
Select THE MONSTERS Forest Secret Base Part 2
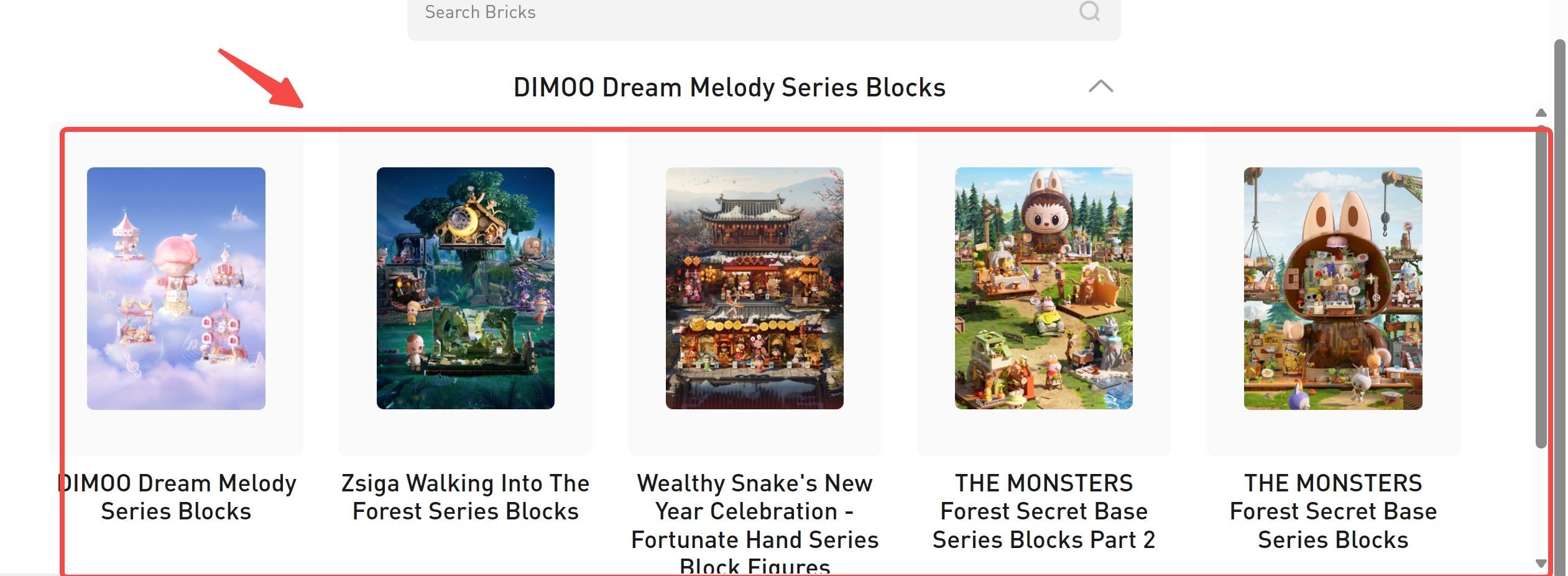pos(1043,288)
